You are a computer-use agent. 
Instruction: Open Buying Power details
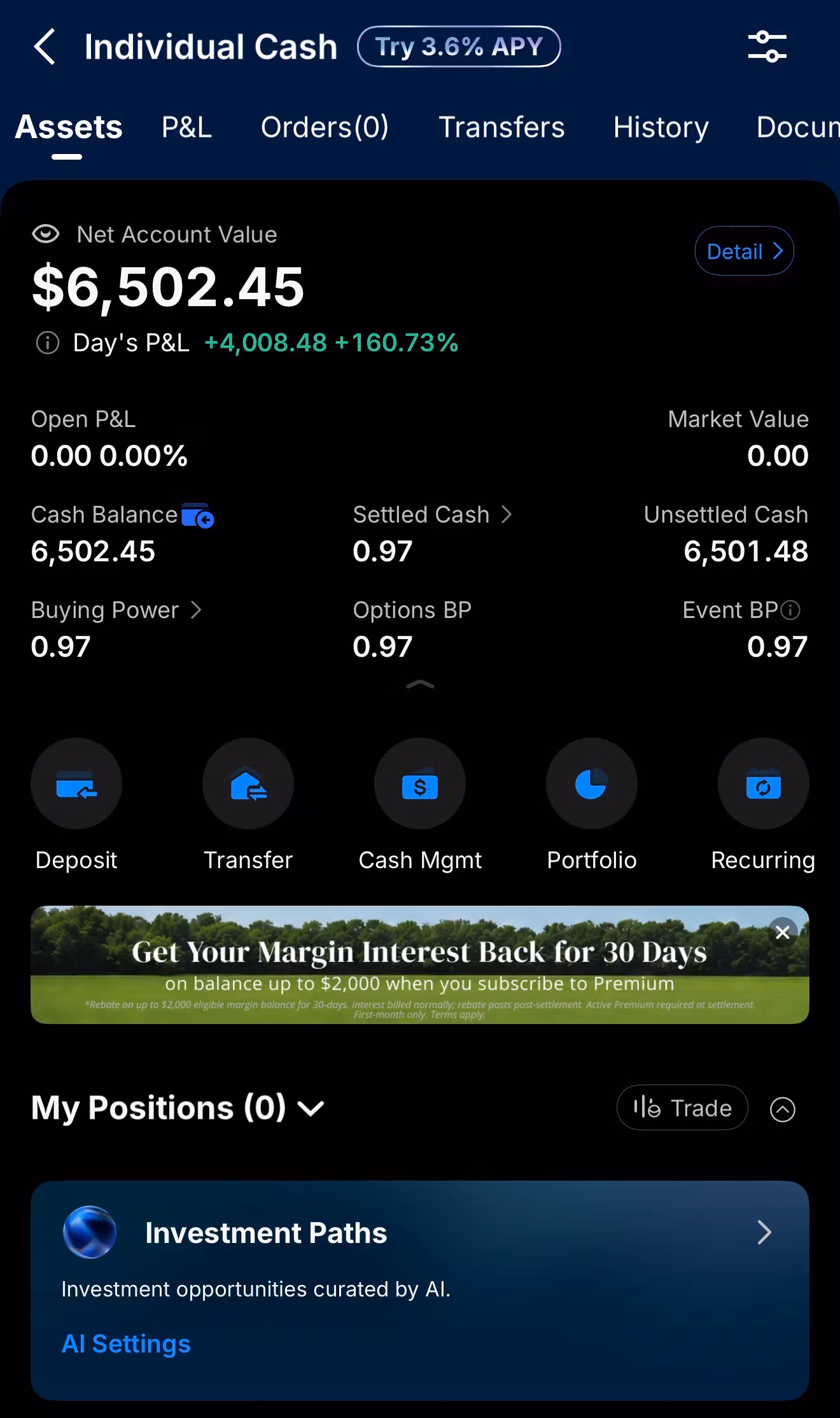[116, 610]
